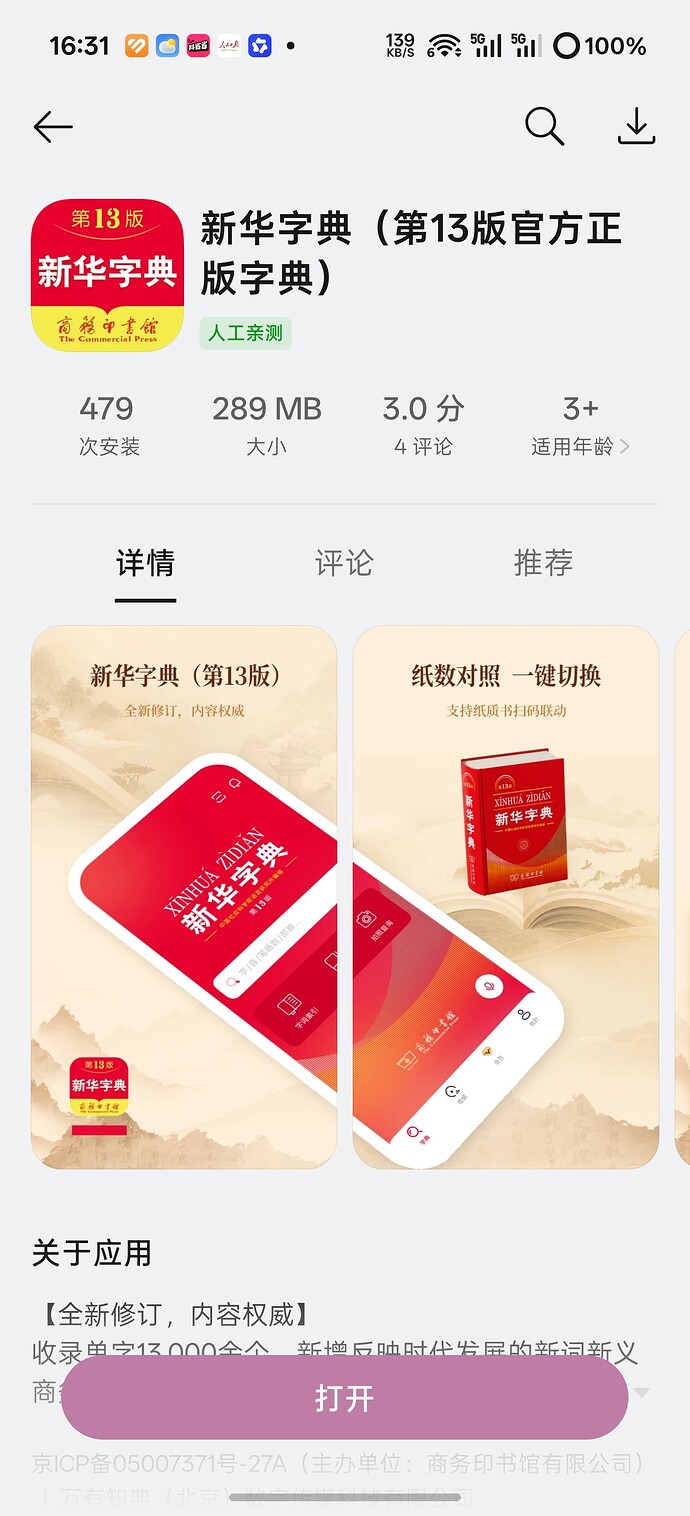
Task: Open the 适用年龄 3+ rating details
Action: [580, 426]
